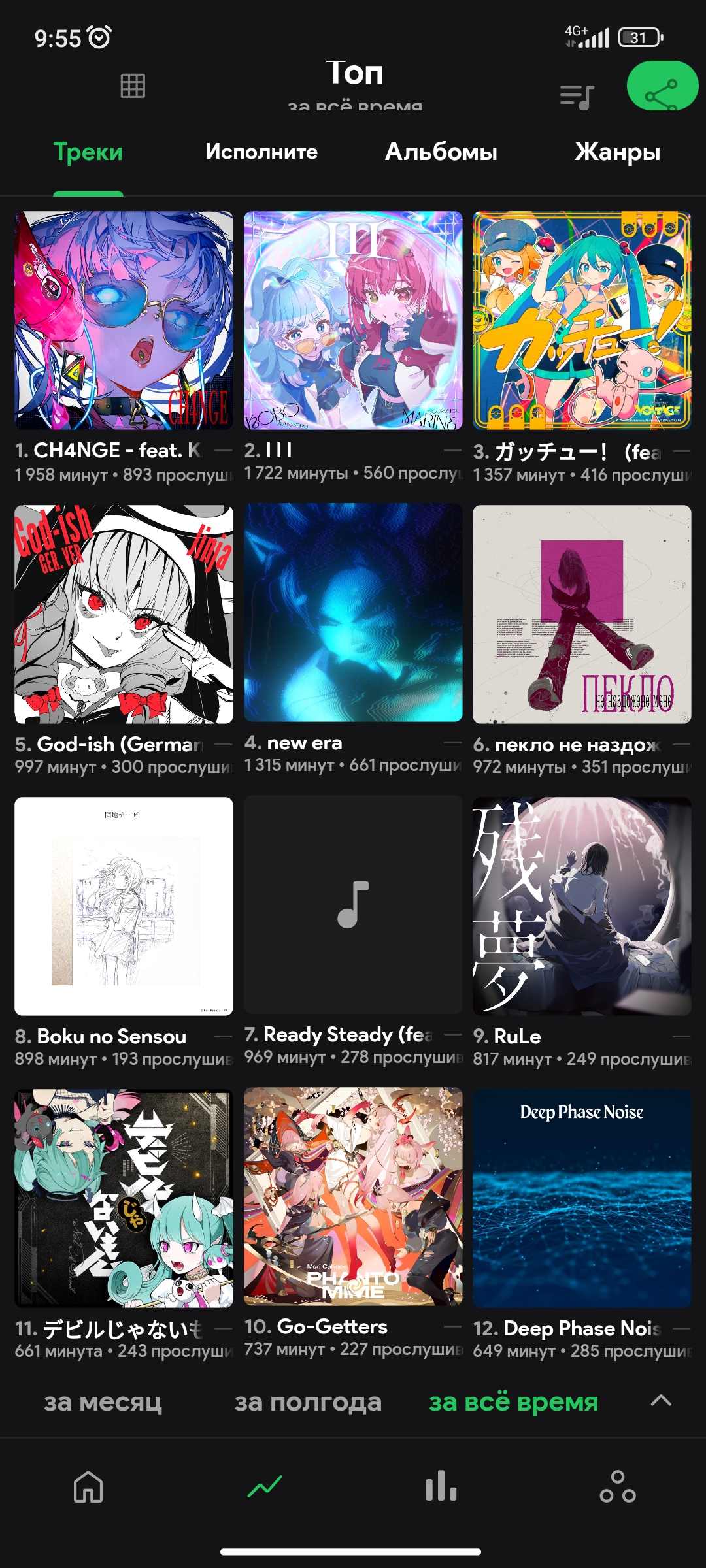
Task: Open the Ready Steady track
Action: 353,905
